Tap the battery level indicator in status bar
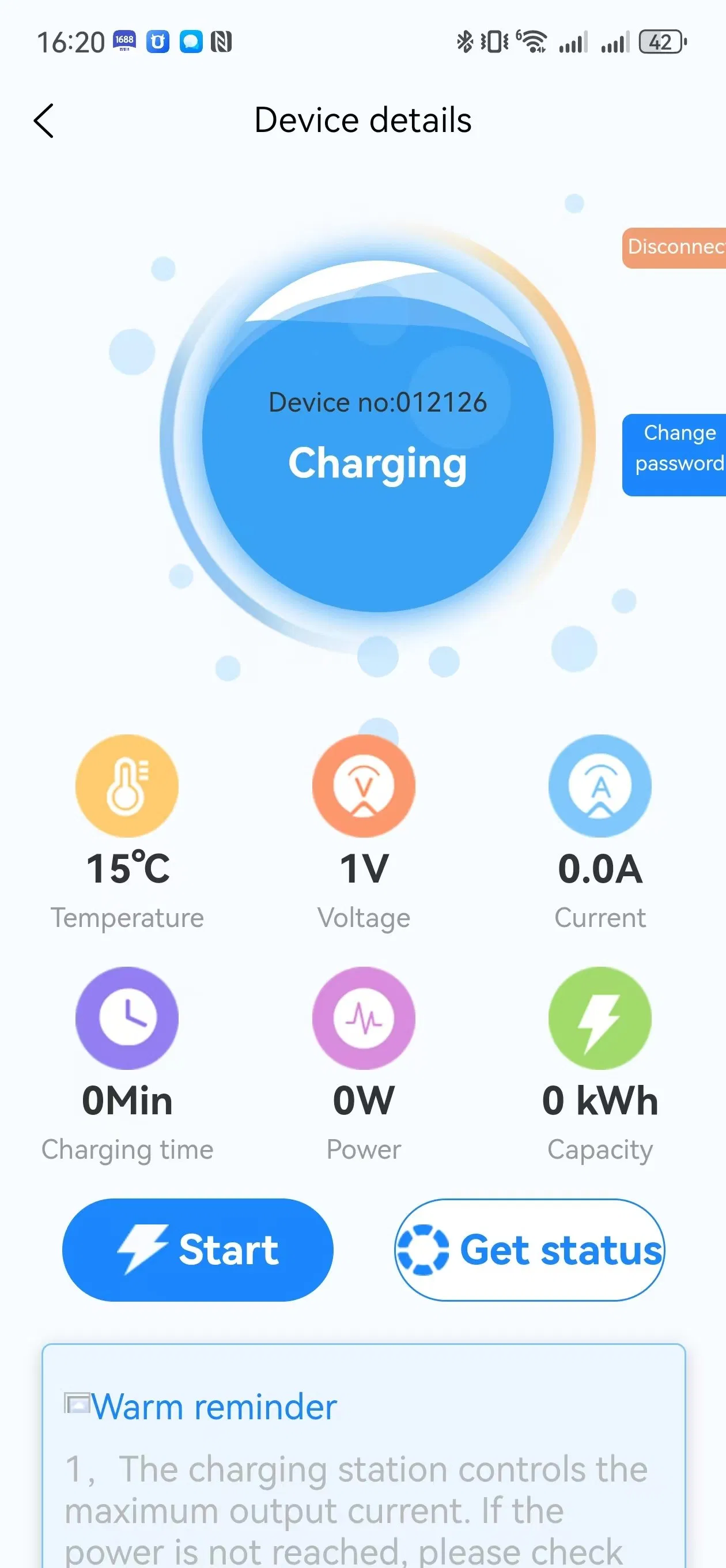 tap(661, 42)
